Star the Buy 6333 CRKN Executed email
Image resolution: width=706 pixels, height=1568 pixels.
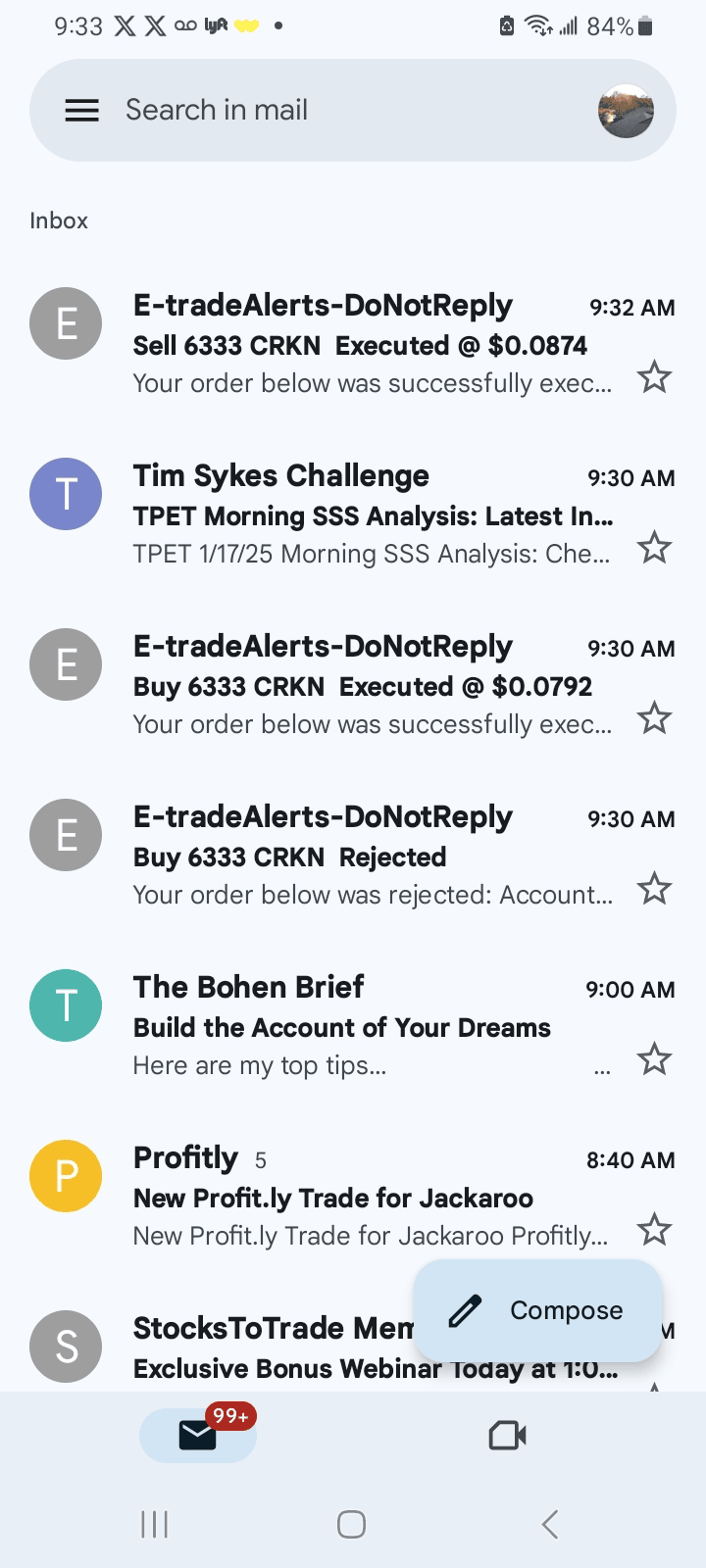(x=654, y=718)
